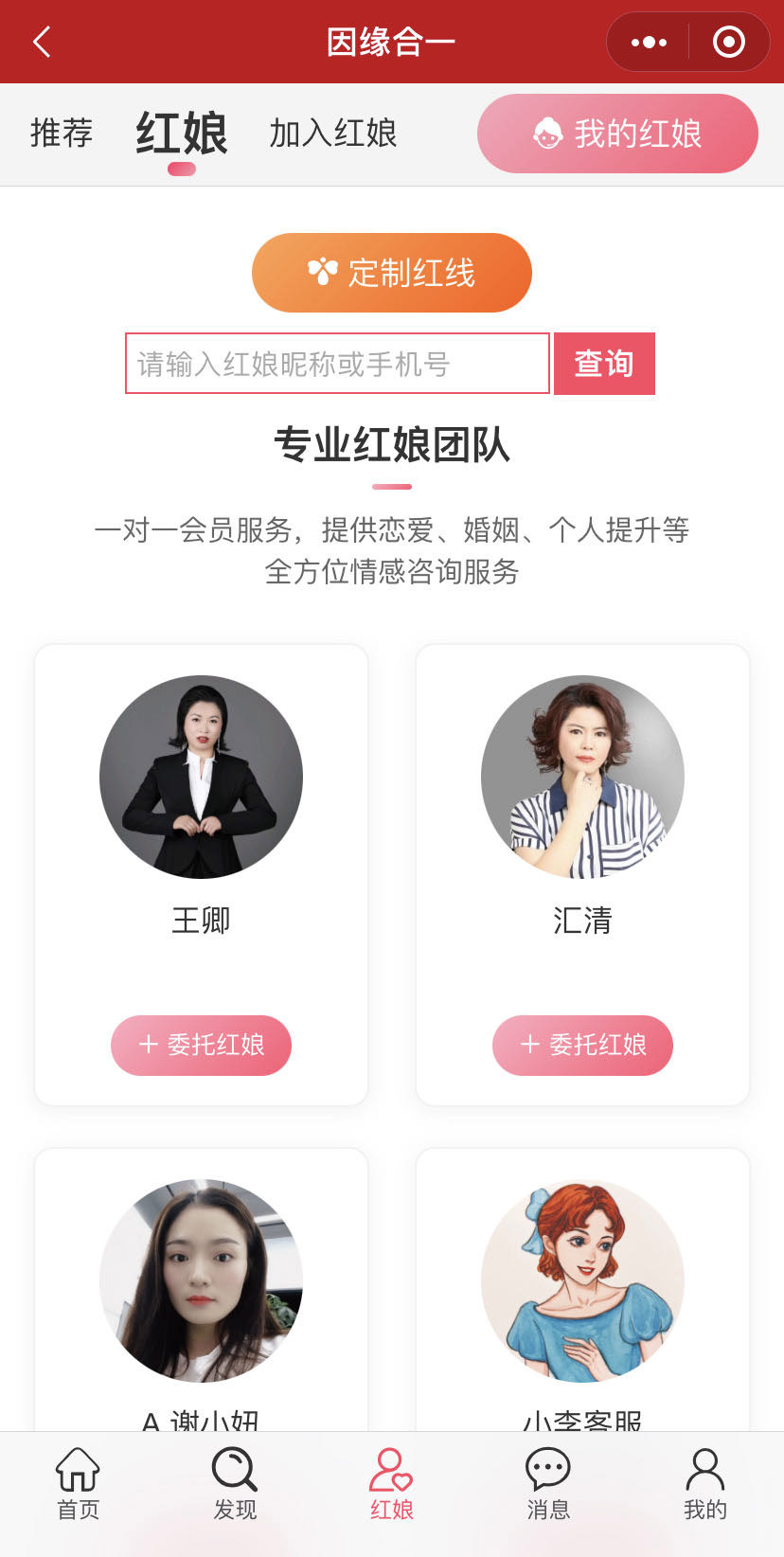Open the 我的 bottom tab

point(704,1484)
